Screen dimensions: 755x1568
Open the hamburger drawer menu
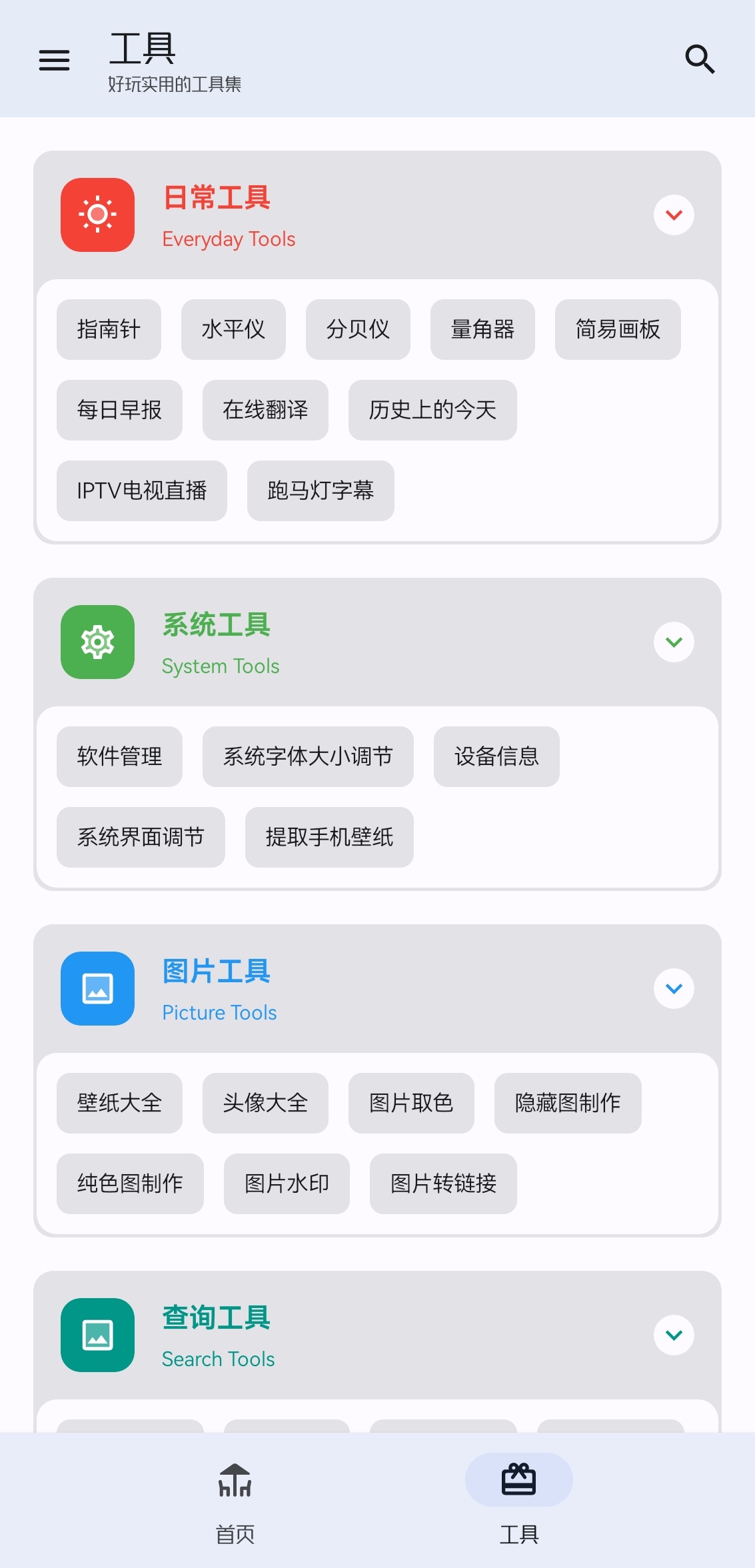(54, 60)
